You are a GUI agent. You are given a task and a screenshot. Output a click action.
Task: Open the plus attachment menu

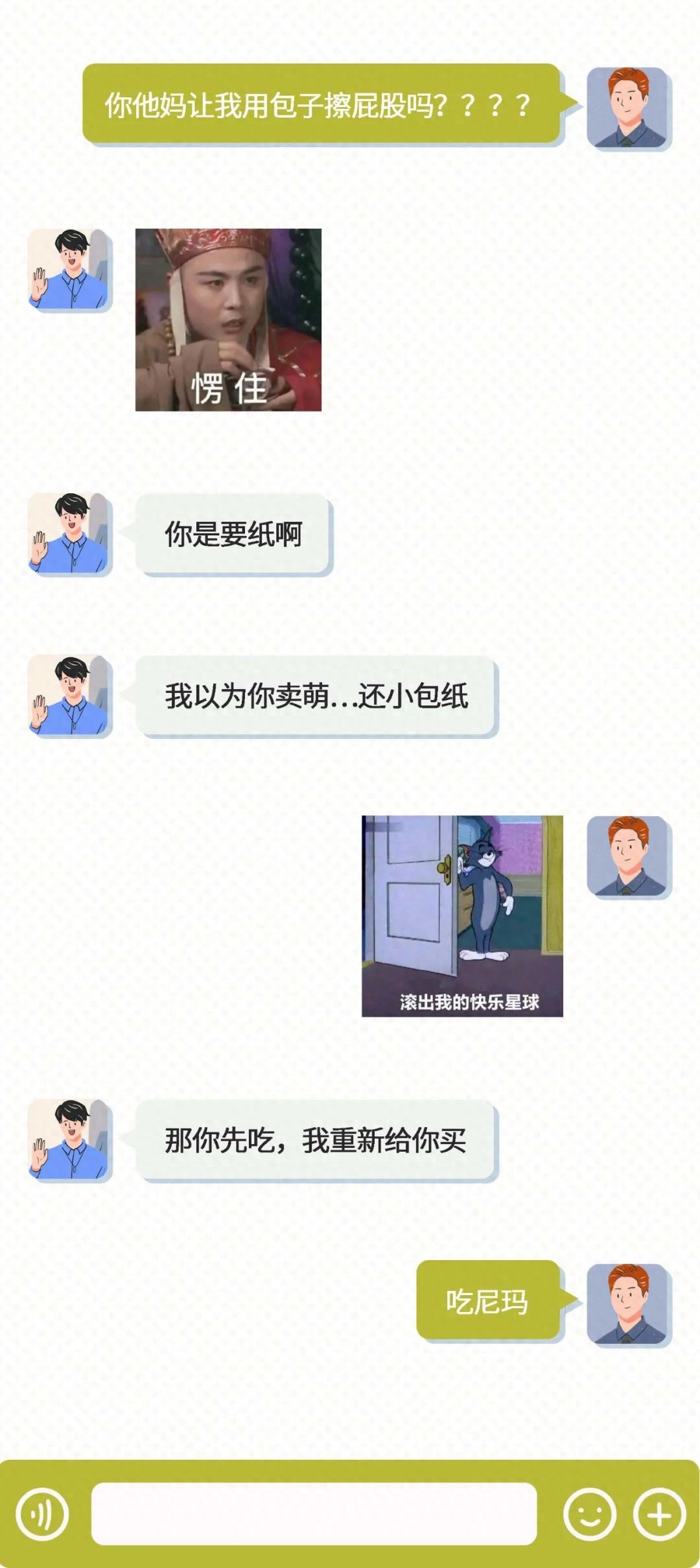point(659,1514)
